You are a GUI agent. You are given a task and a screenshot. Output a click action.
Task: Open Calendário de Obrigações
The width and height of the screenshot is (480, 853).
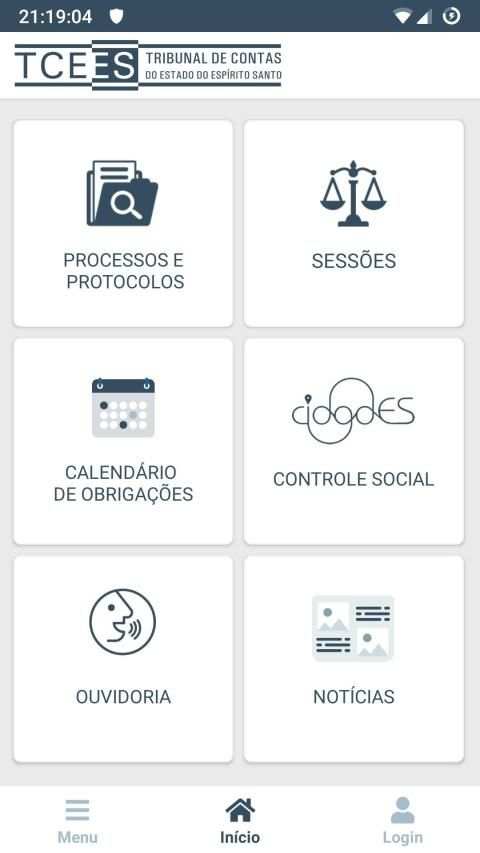[123, 441]
